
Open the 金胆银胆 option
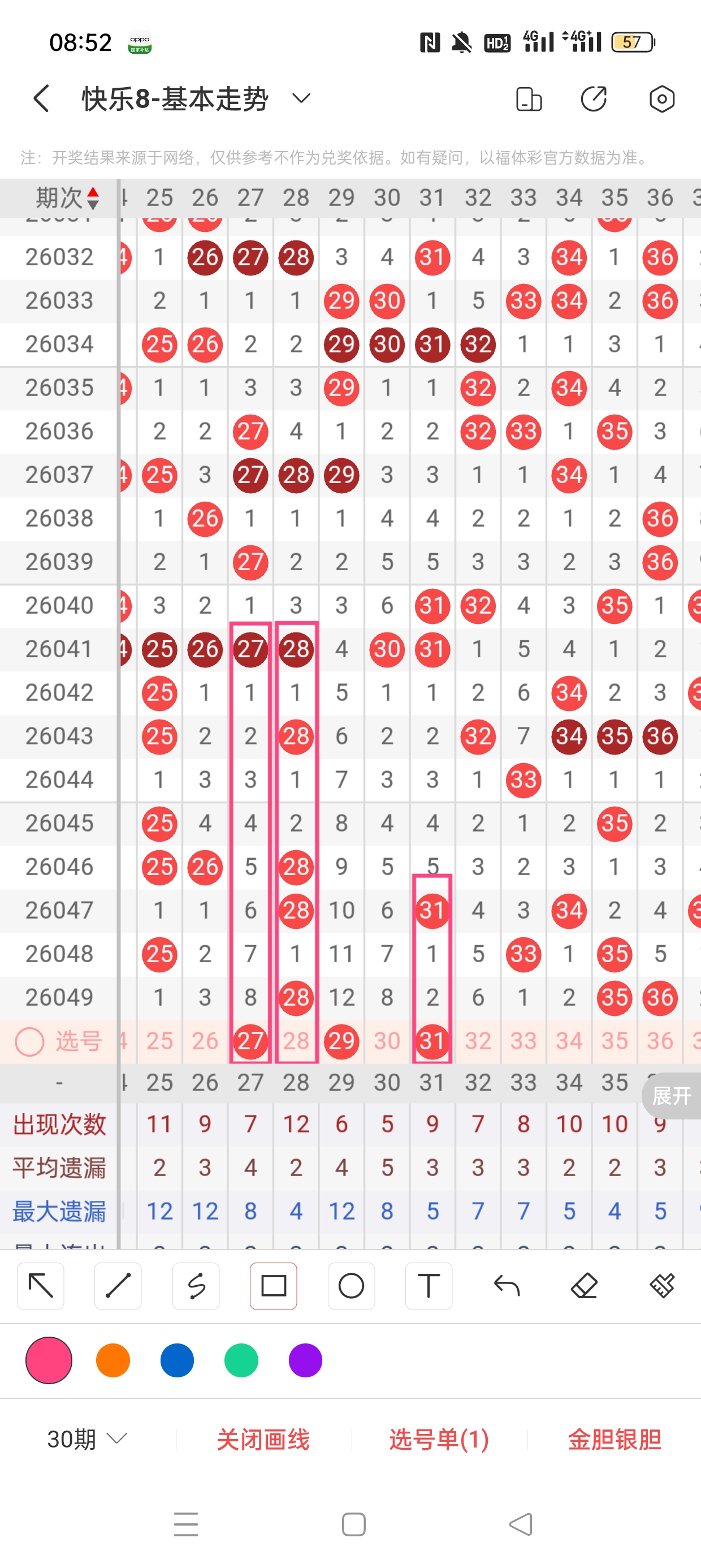[614, 1439]
